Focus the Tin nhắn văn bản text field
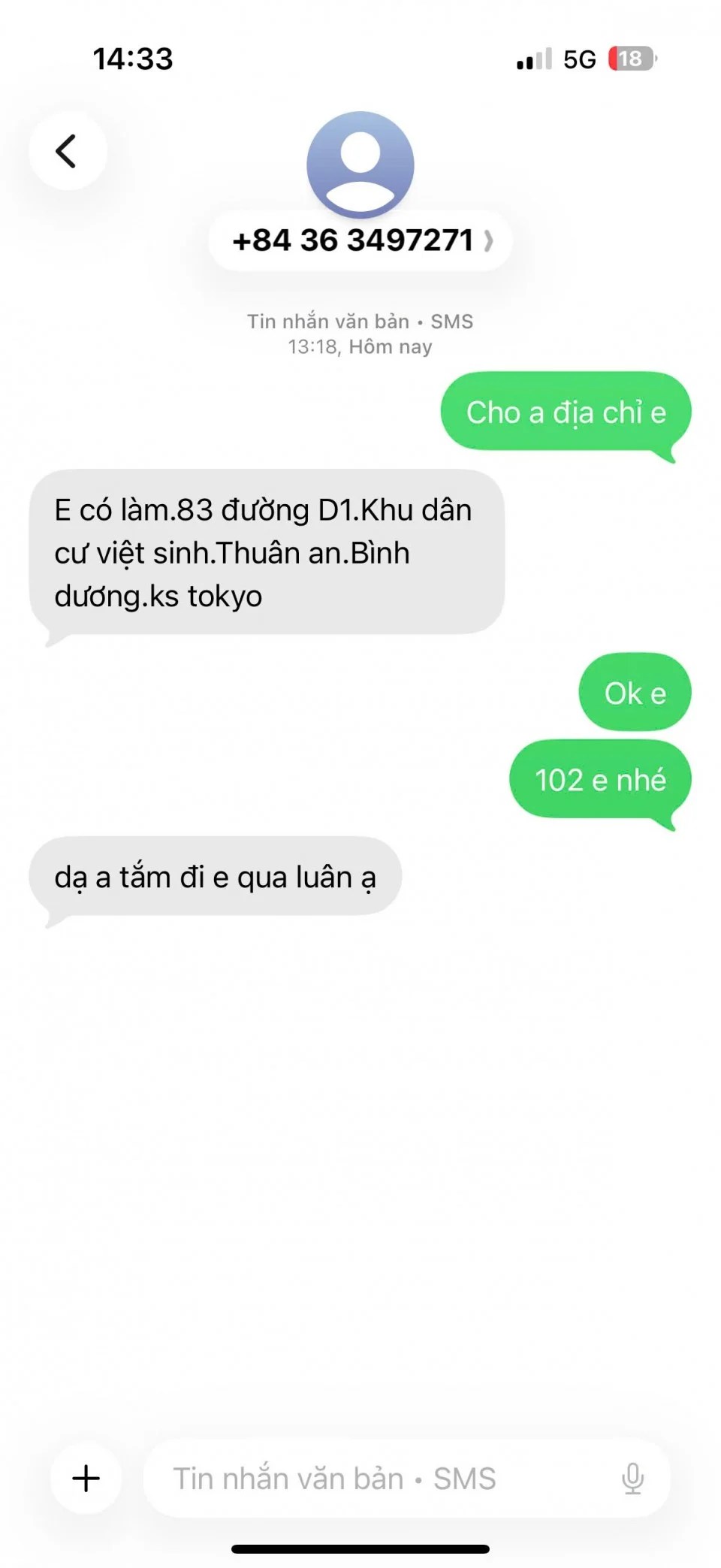The height and width of the screenshot is (1568, 721). pos(376,1479)
